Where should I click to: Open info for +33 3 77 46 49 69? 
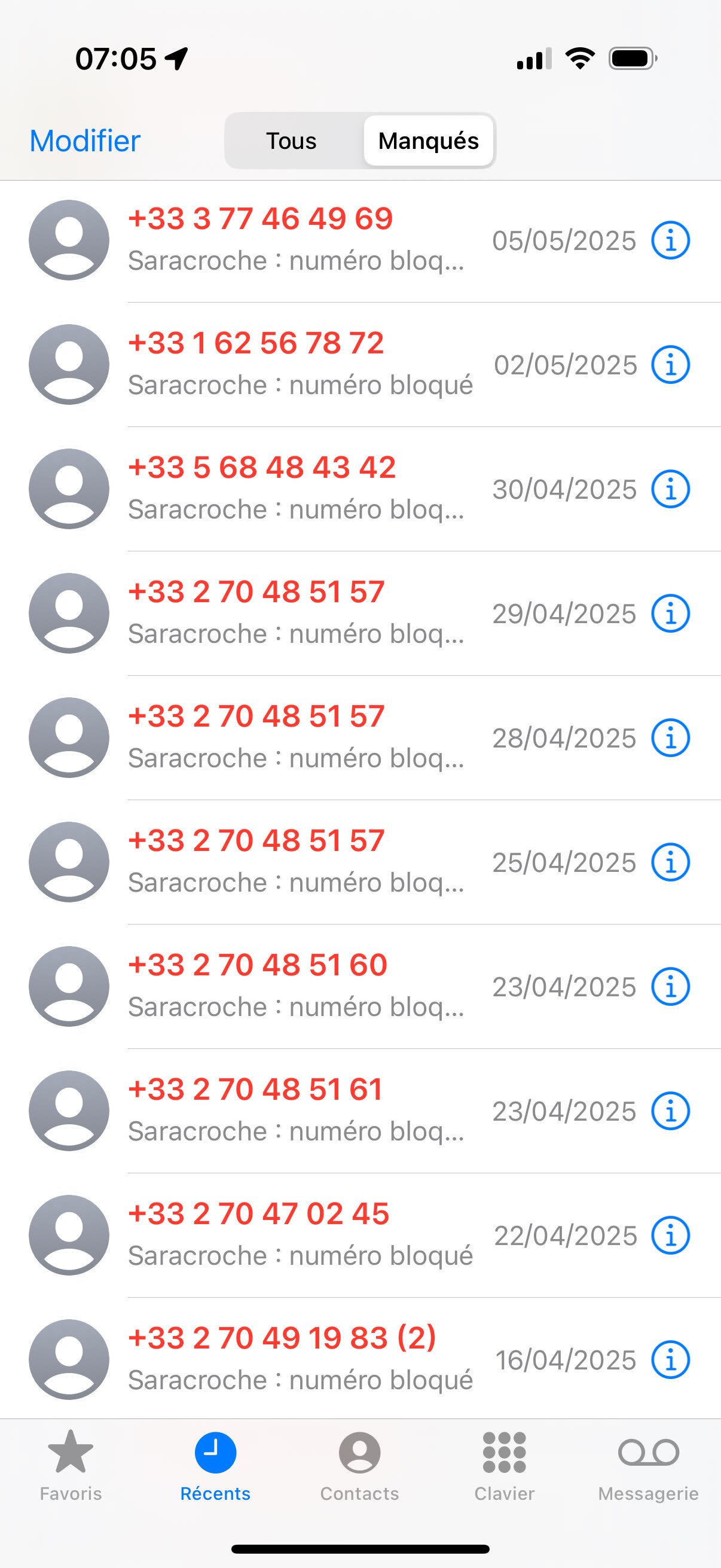[670, 240]
